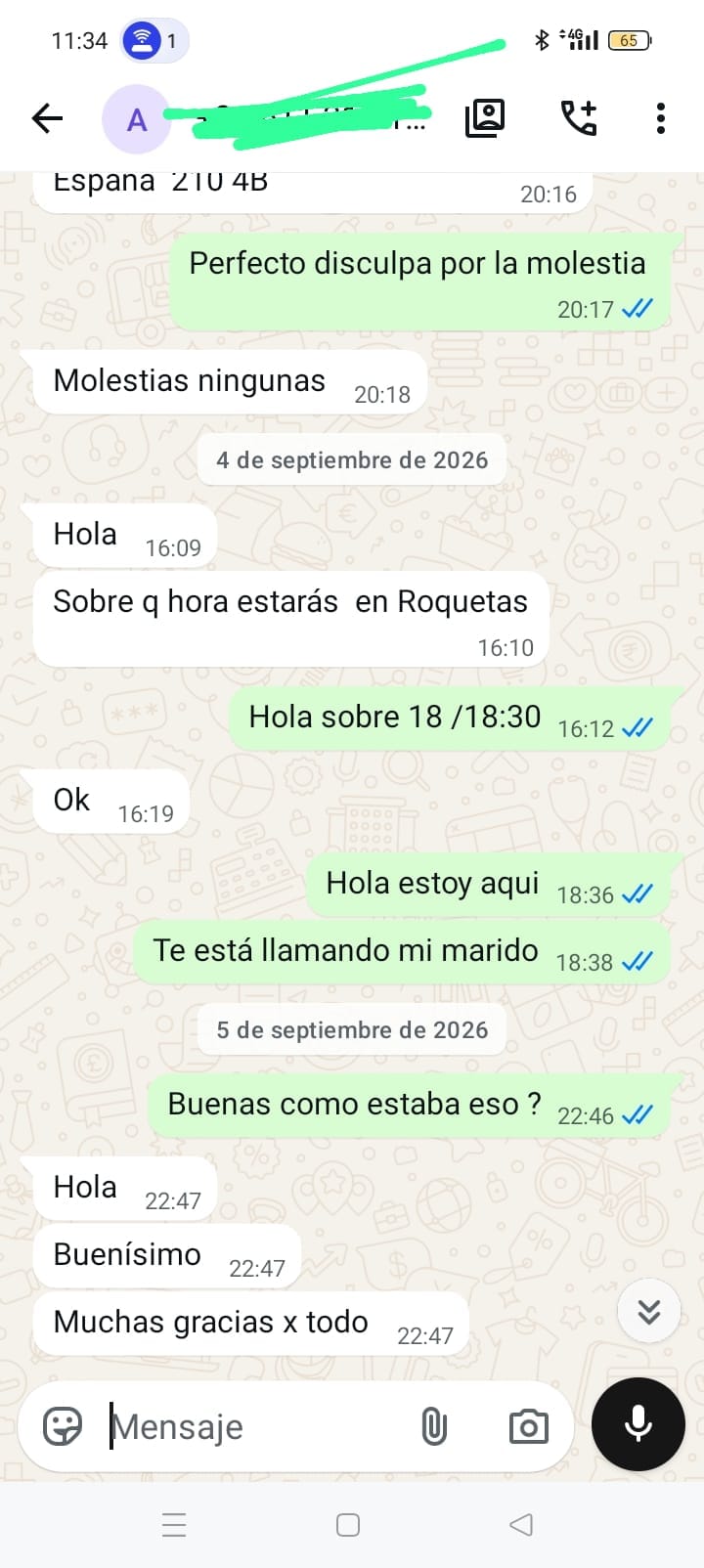
Task: Open recent apps from navigation bar
Action: pyautogui.click(x=174, y=1525)
